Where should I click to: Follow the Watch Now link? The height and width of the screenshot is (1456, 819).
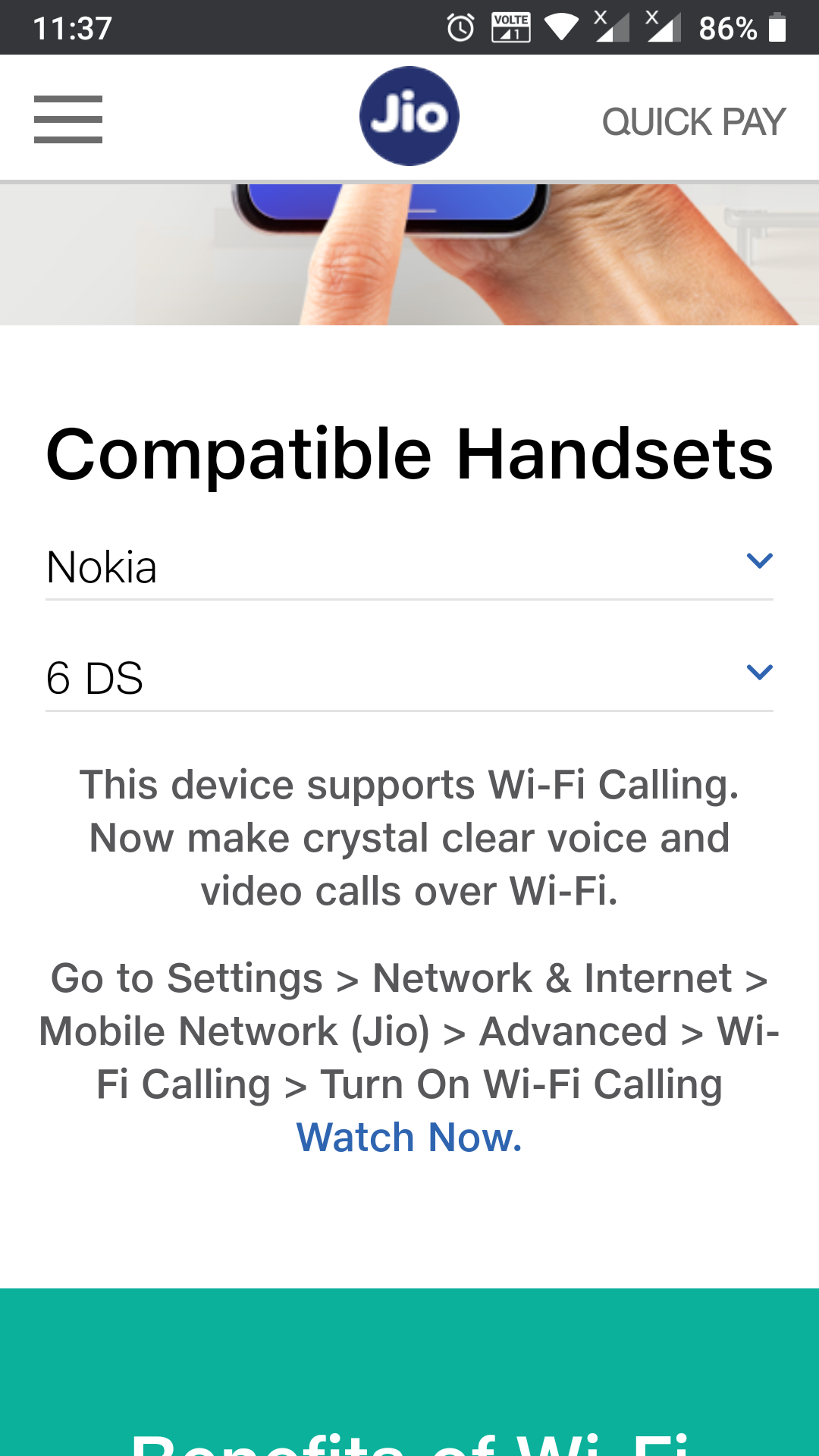tap(409, 1137)
